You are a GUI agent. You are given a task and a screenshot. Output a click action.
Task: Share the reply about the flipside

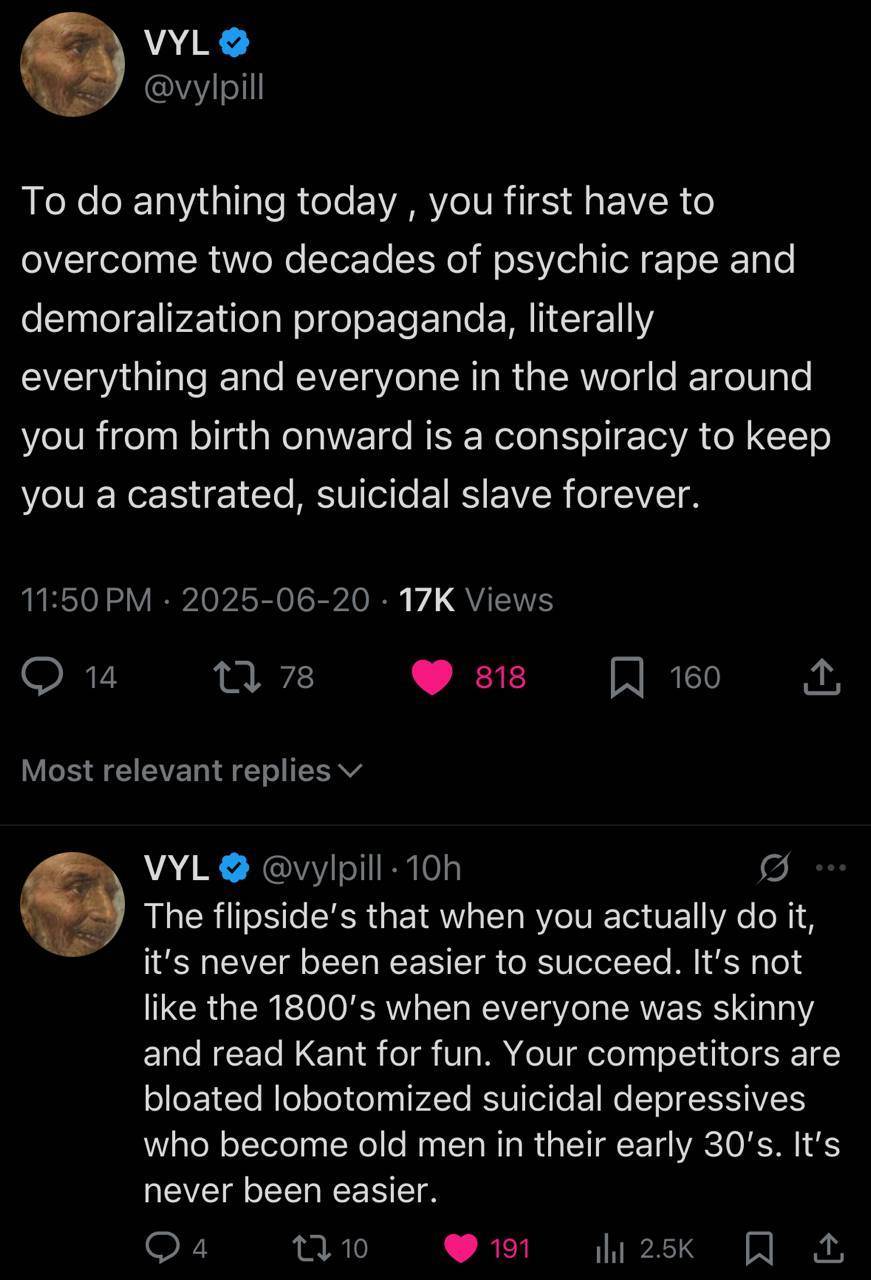pos(828,1247)
